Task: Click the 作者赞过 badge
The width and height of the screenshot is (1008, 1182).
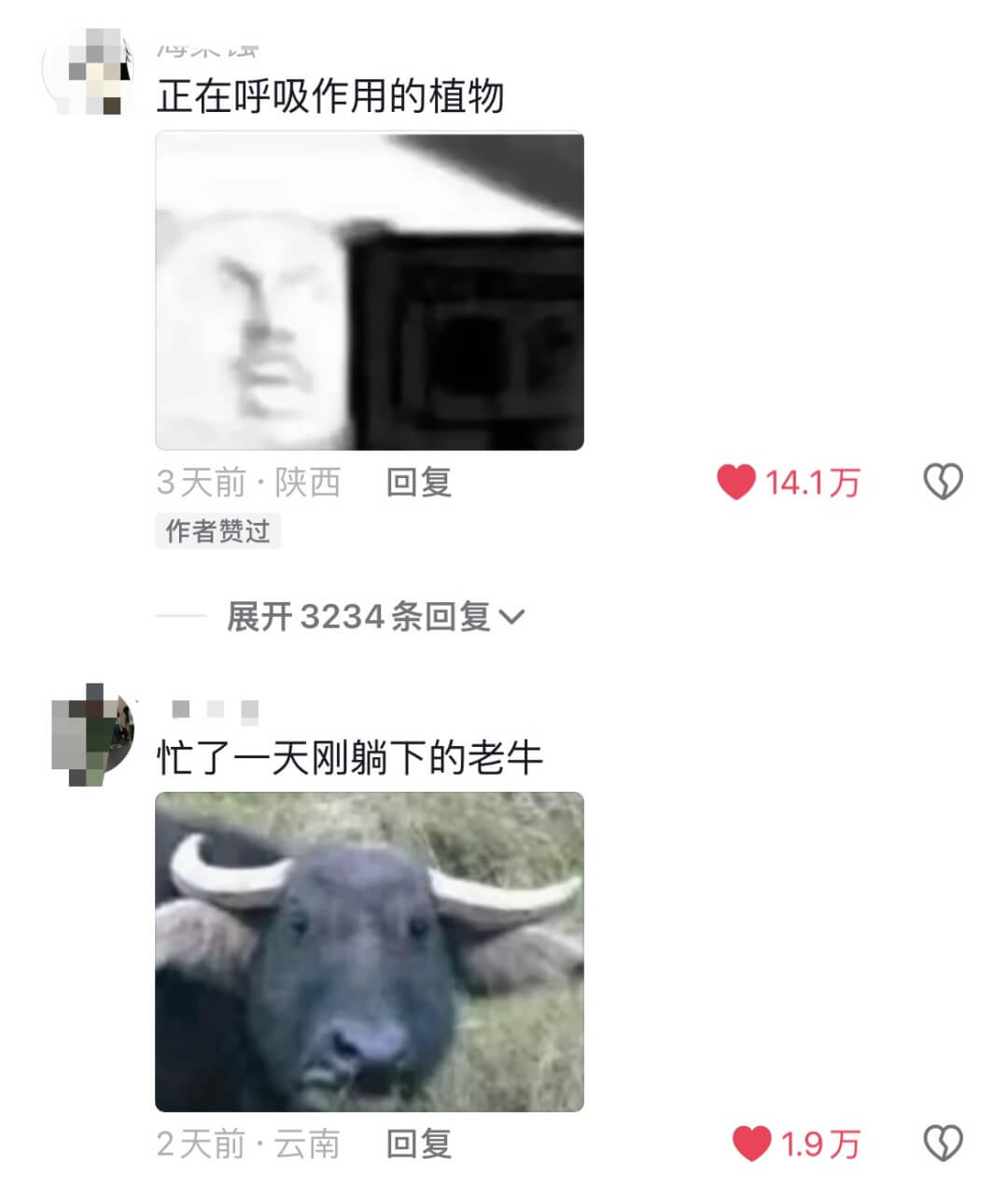Action: tap(219, 532)
